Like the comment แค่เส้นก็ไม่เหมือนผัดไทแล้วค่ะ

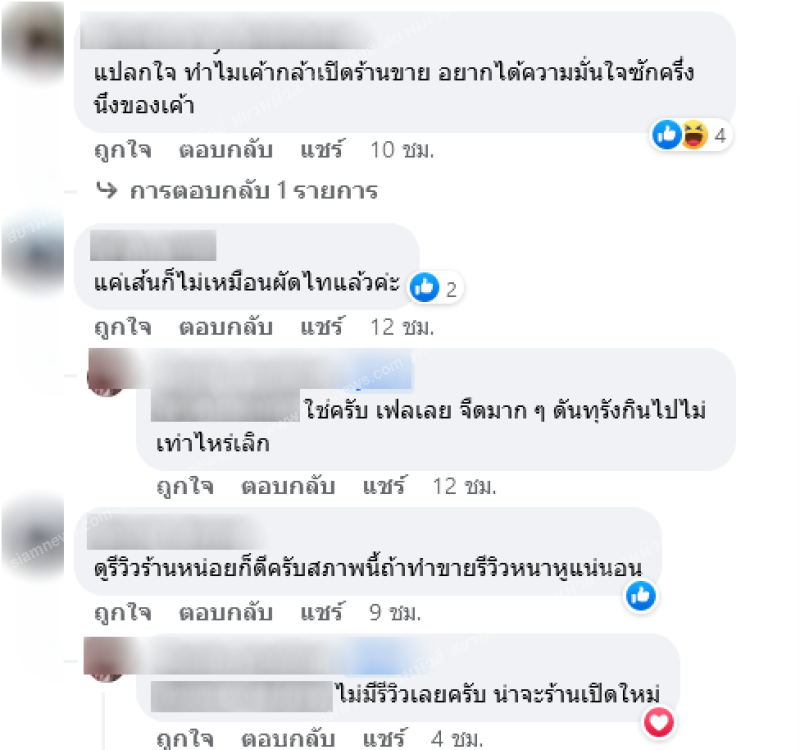tap(123, 327)
